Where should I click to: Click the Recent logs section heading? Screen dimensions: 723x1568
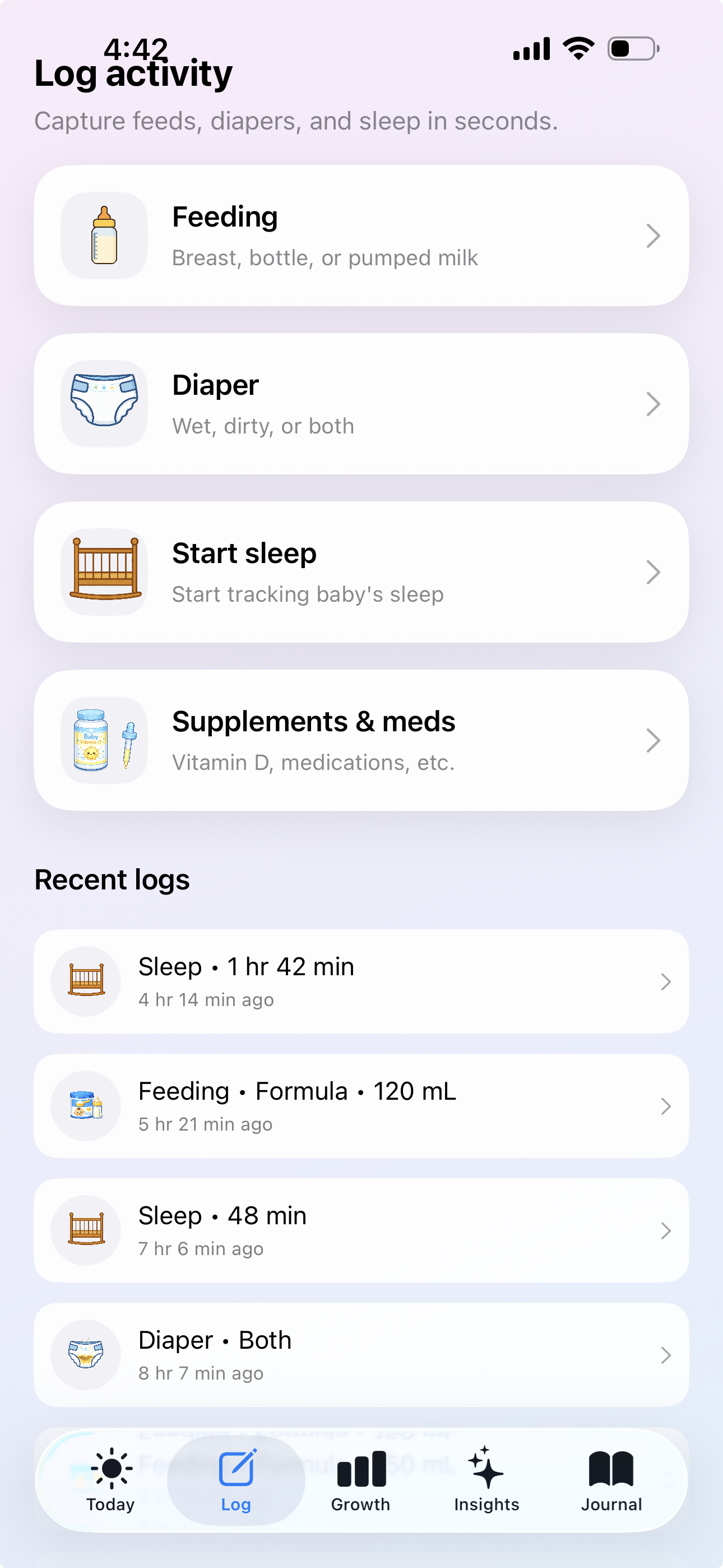point(112,879)
